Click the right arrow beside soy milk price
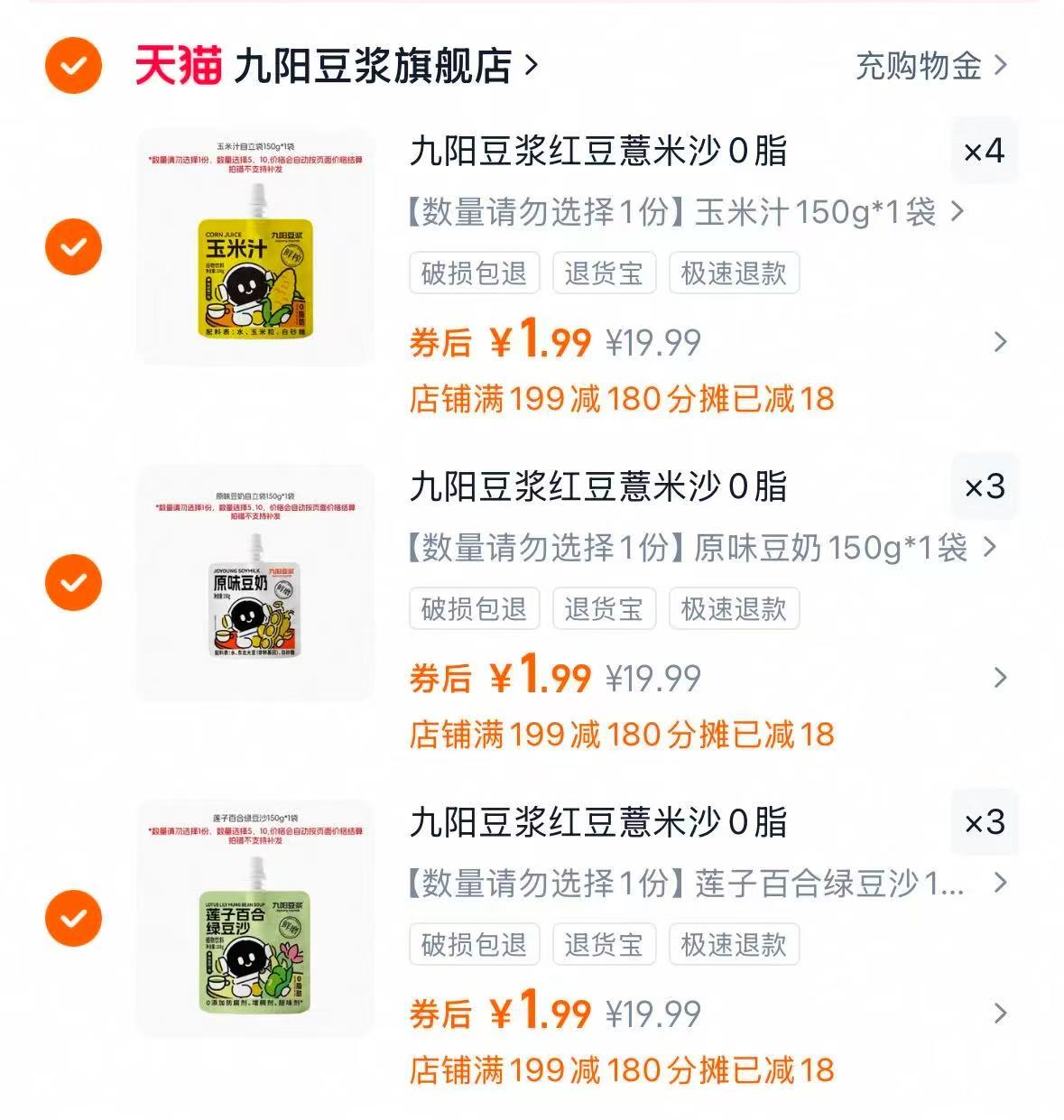This screenshot has width=1064, height=1120. coord(997,677)
